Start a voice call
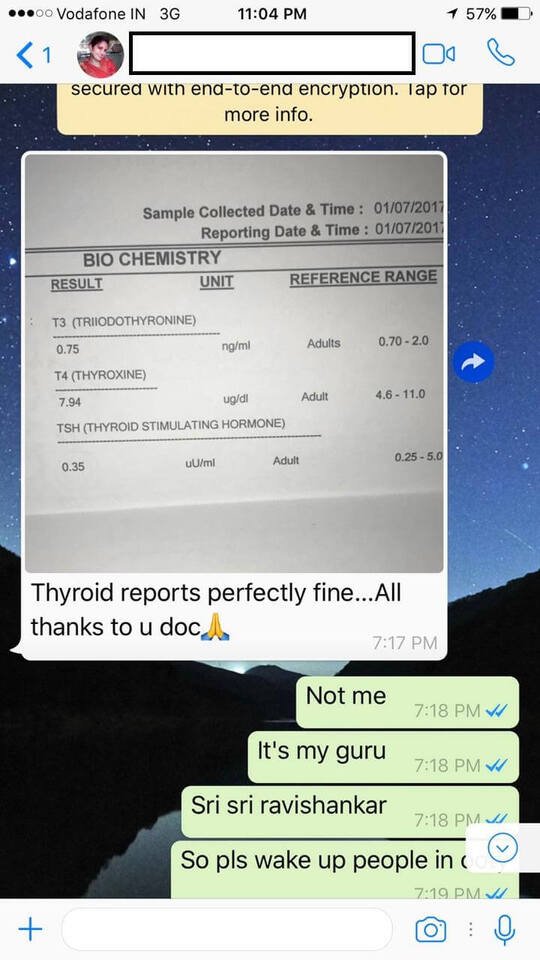 tap(501, 53)
